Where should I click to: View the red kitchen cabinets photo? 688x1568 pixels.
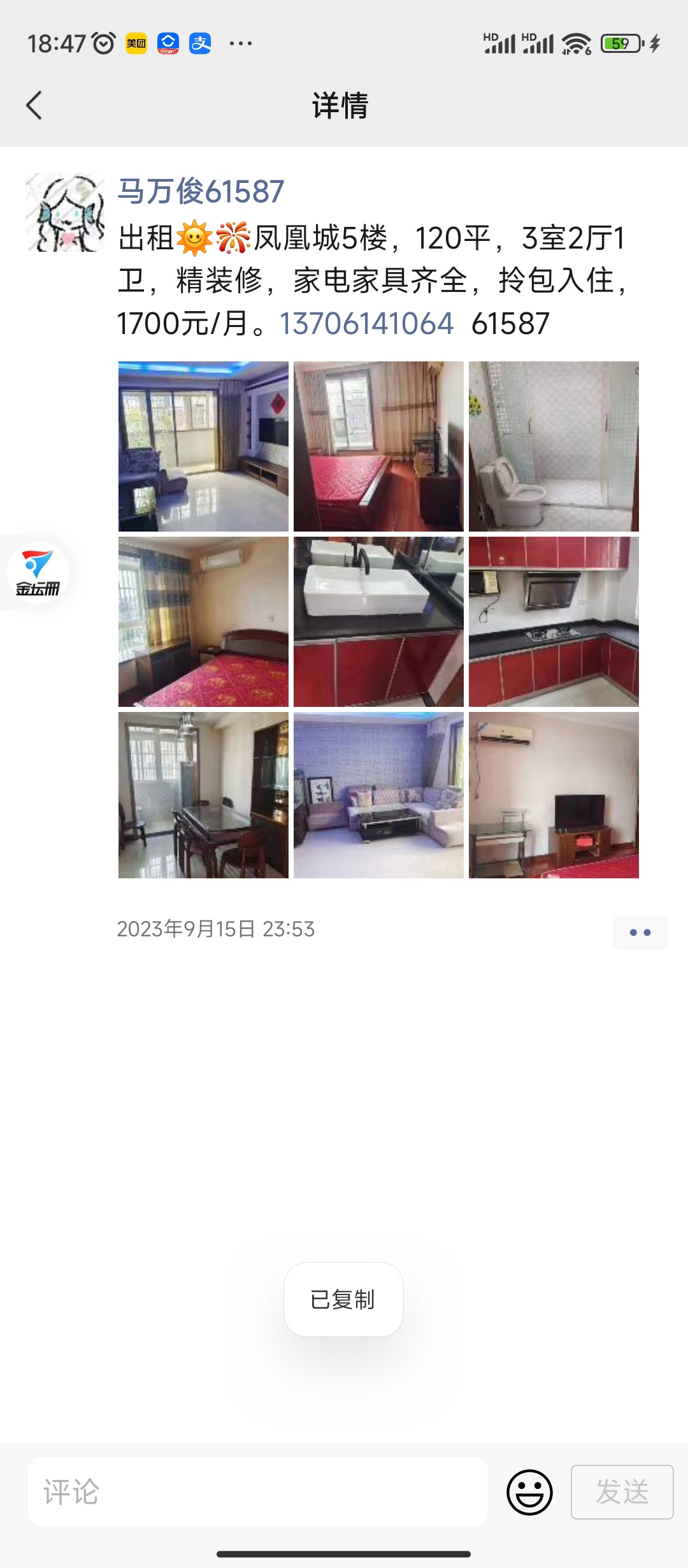pyautogui.click(x=554, y=621)
